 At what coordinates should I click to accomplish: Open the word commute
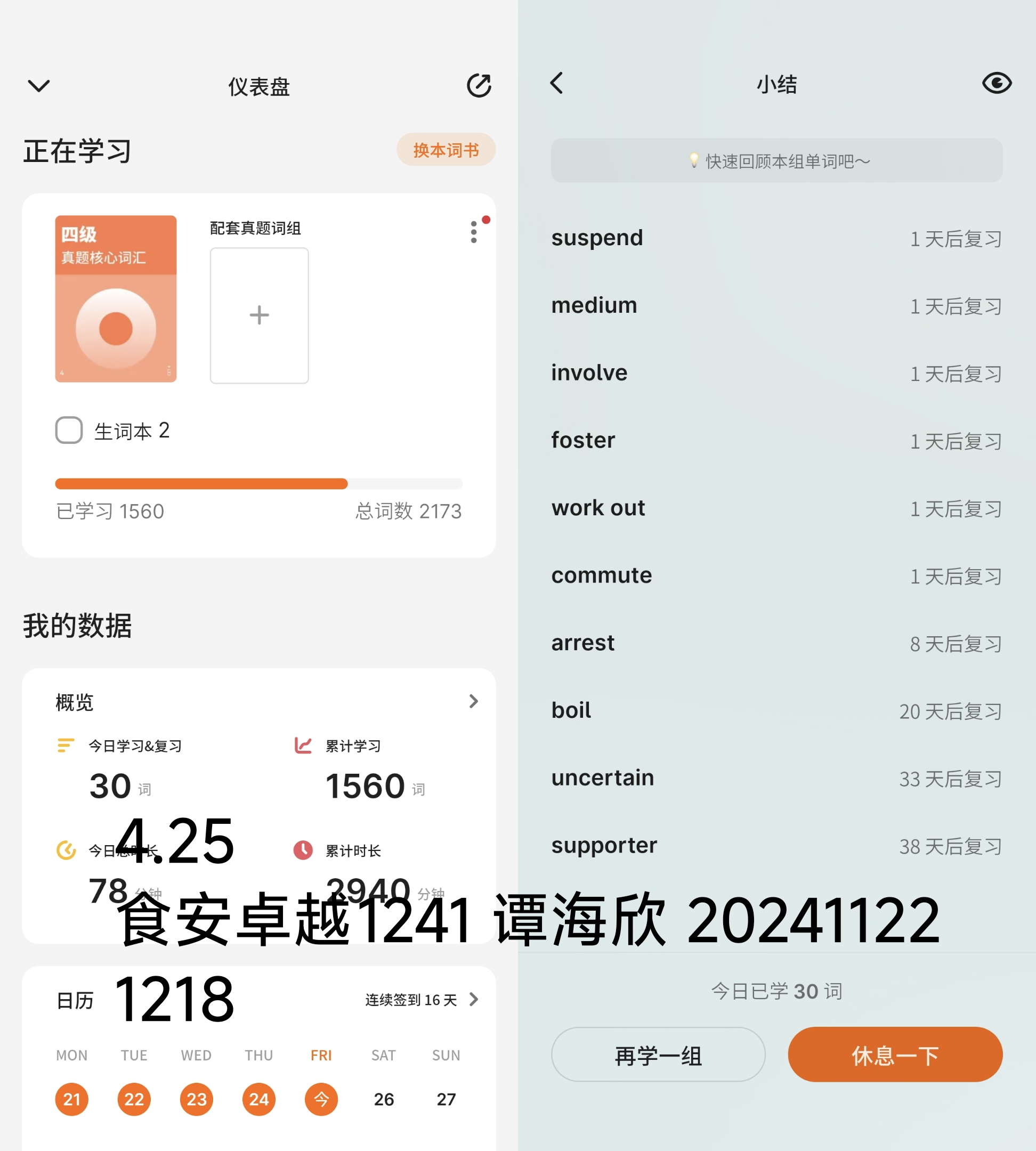776,575
